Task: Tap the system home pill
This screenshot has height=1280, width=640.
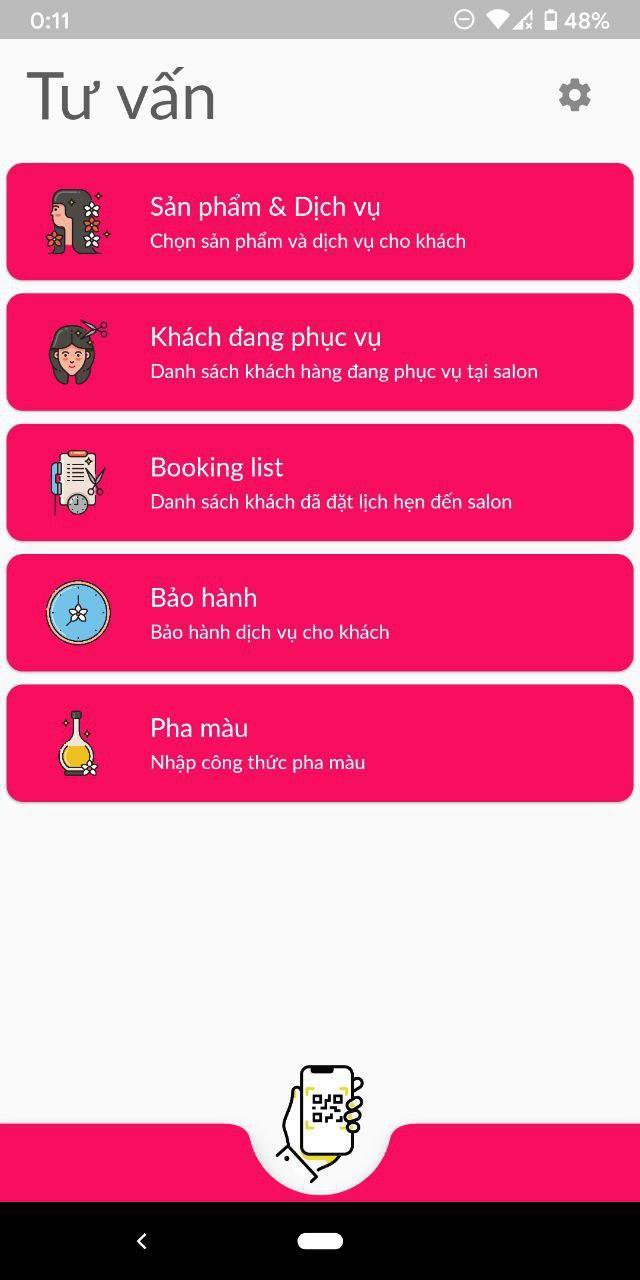Action: click(x=320, y=1241)
